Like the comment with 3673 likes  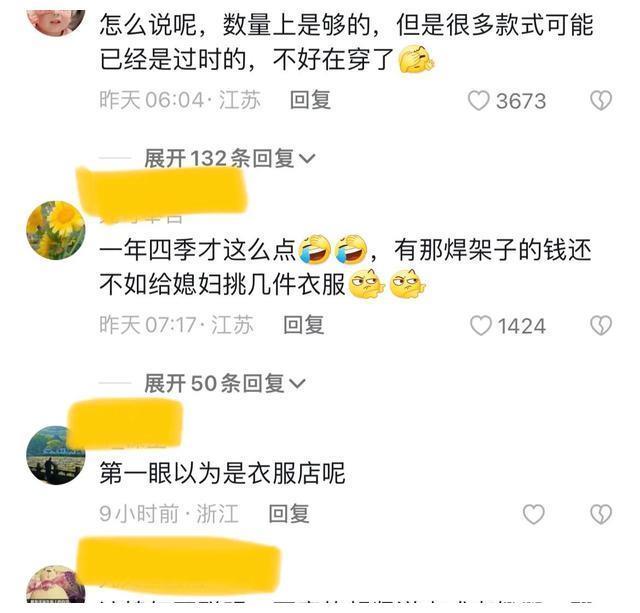click(x=480, y=100)
